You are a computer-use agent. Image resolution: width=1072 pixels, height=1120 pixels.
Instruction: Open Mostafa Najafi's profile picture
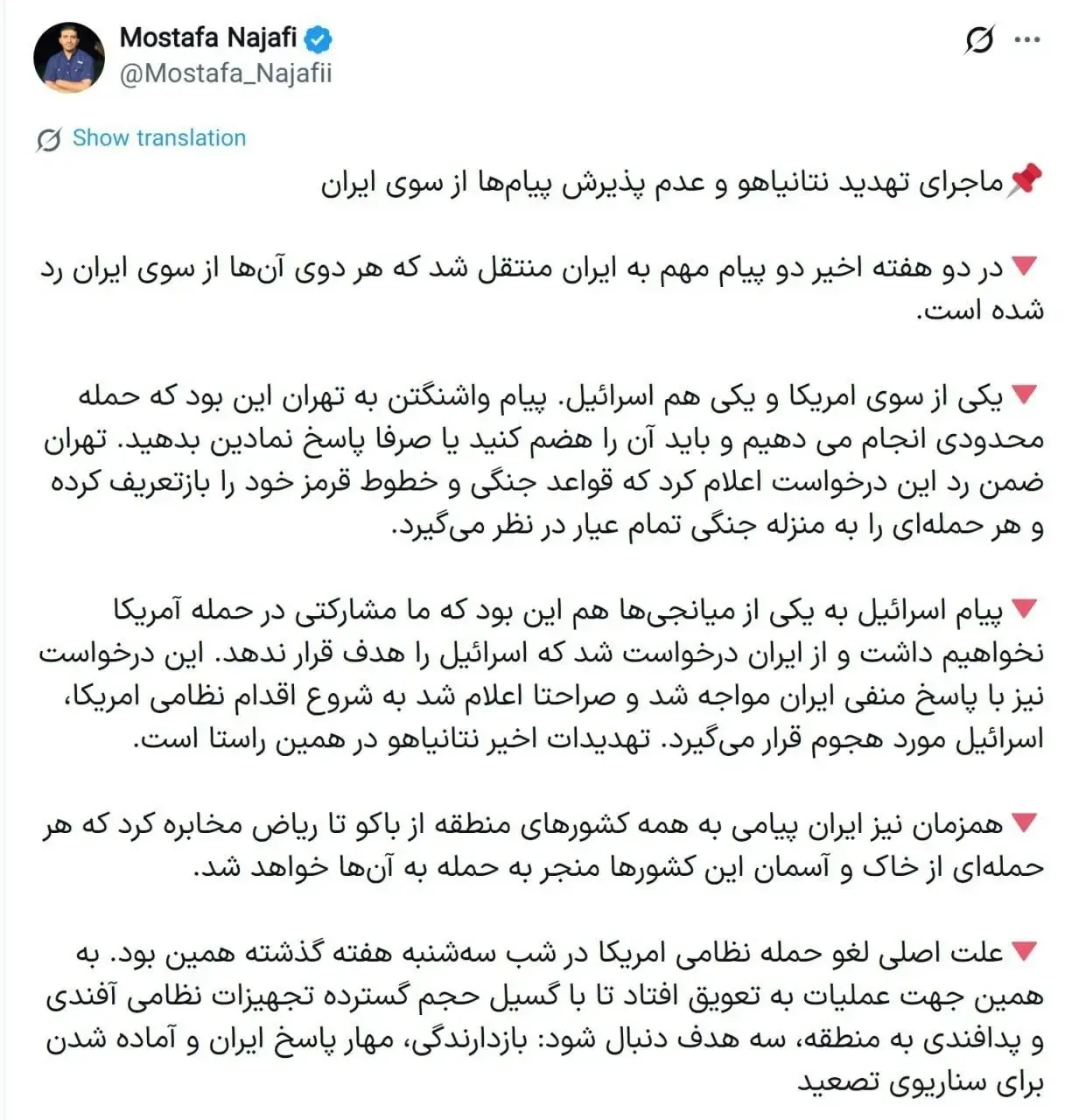coord(68,56)
